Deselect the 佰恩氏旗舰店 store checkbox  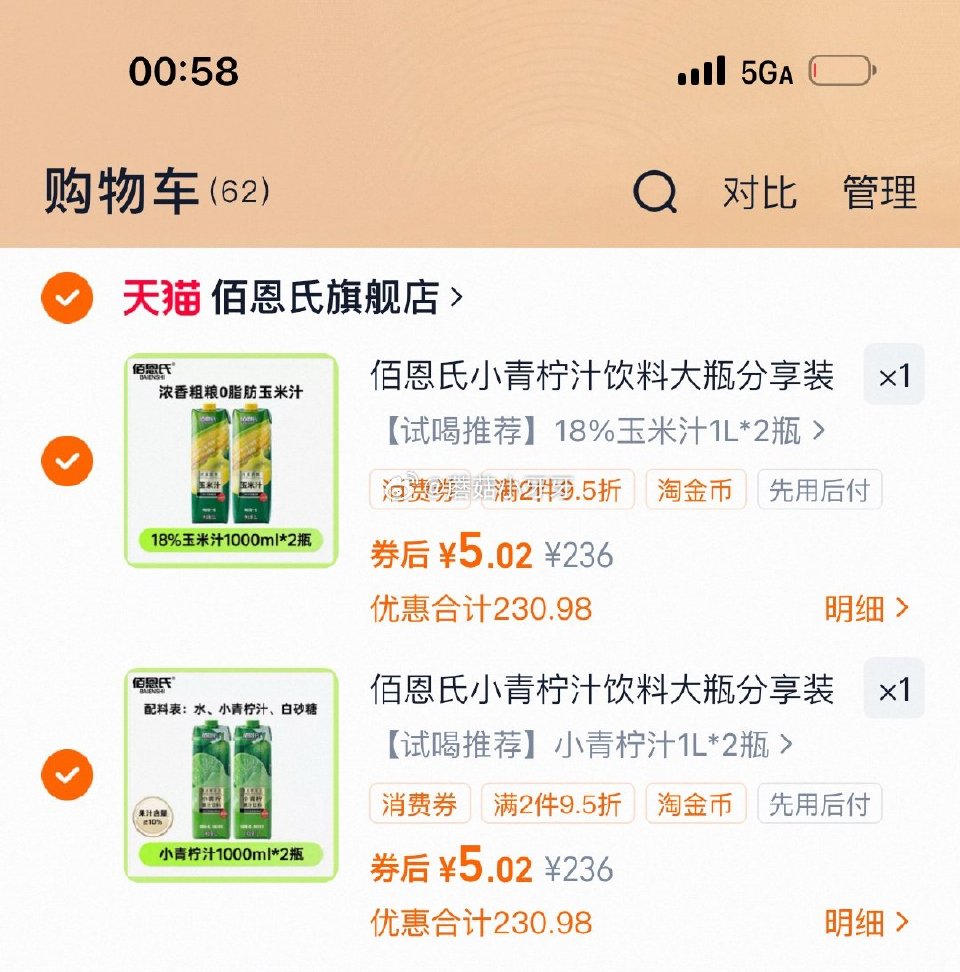point(66,294)
